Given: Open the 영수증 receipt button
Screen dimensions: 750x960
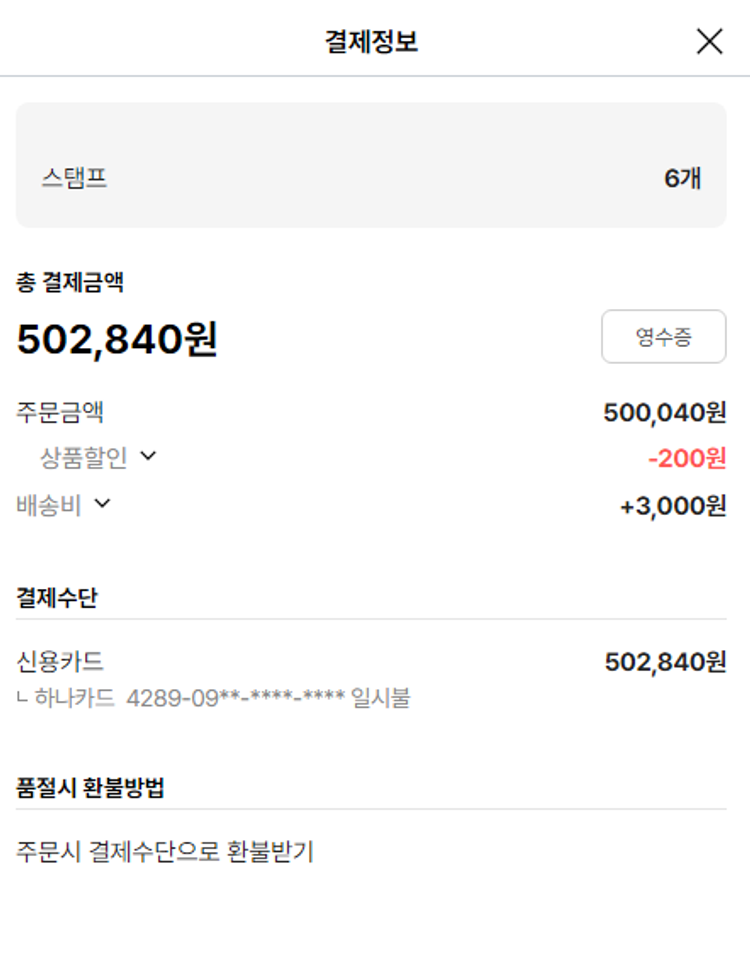Looking at the screenshot, I should pos(663,337).
